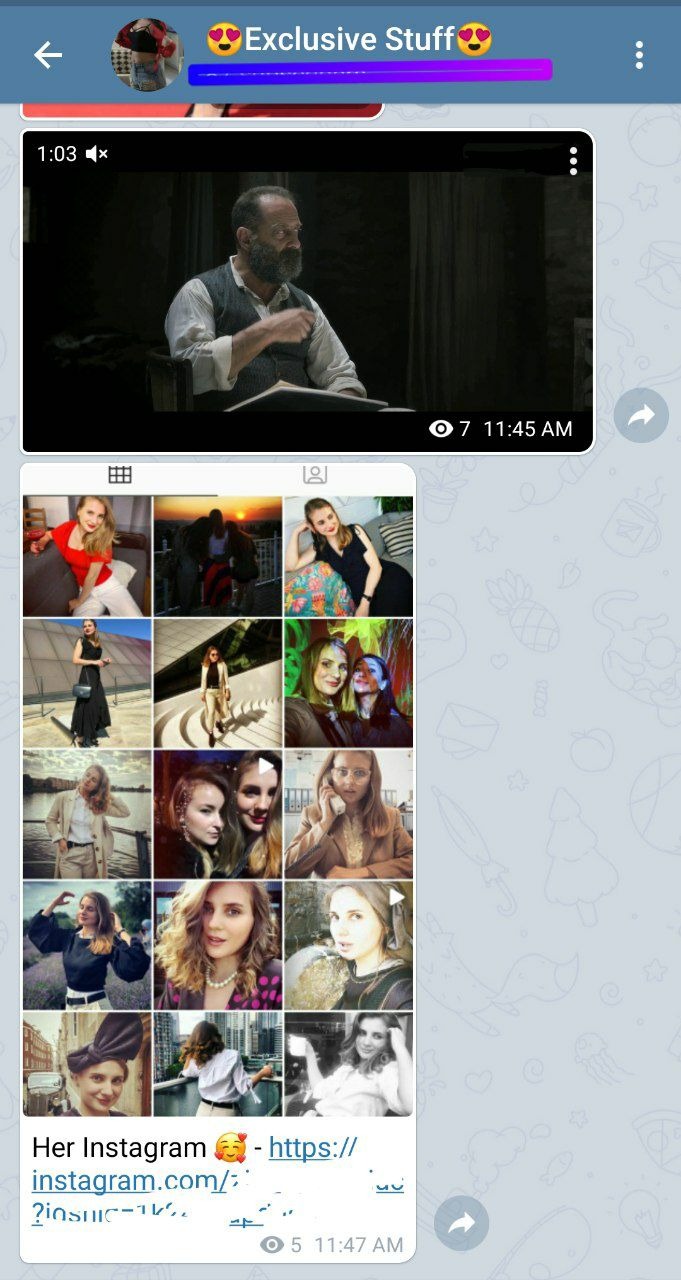Viewport: 681px width, 1280px height.
Task: Open the photo grid image message
Action: pos(217,790)
